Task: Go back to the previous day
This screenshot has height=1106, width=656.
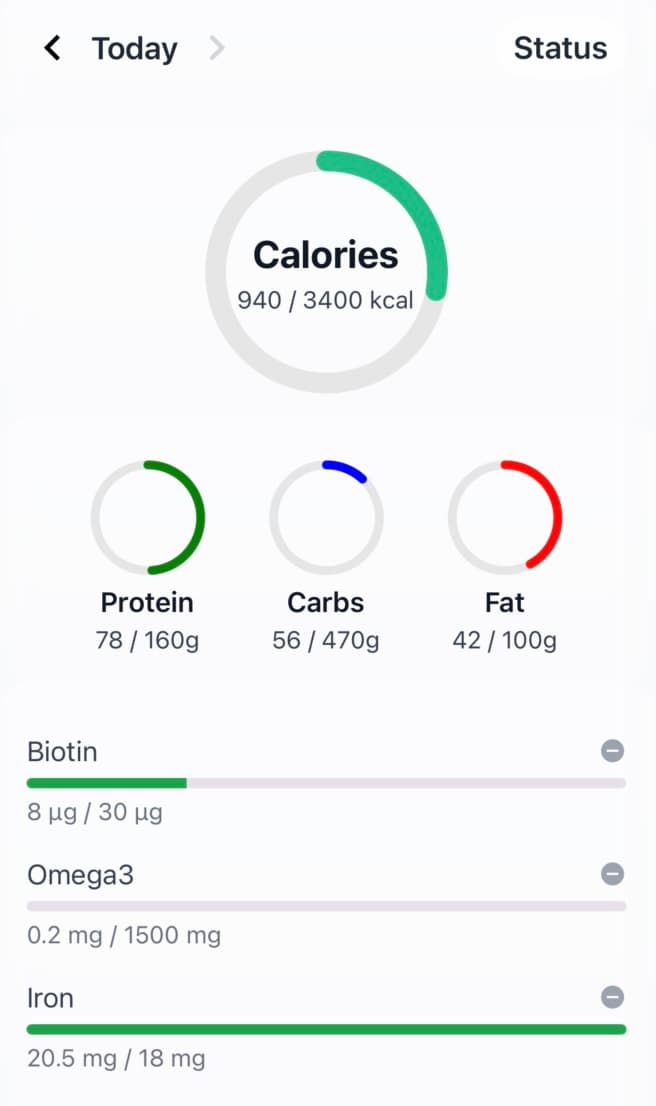Action: [x=52, y=48]
